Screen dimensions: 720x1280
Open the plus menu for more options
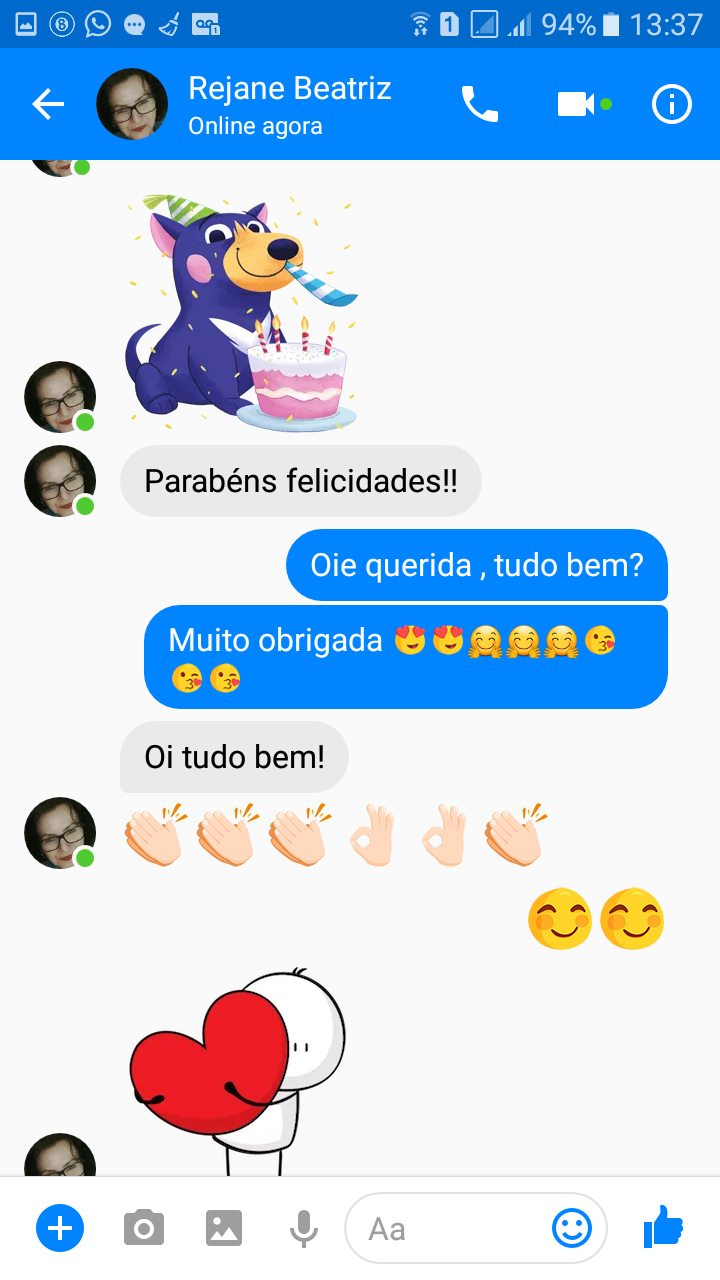(60, 1227)
